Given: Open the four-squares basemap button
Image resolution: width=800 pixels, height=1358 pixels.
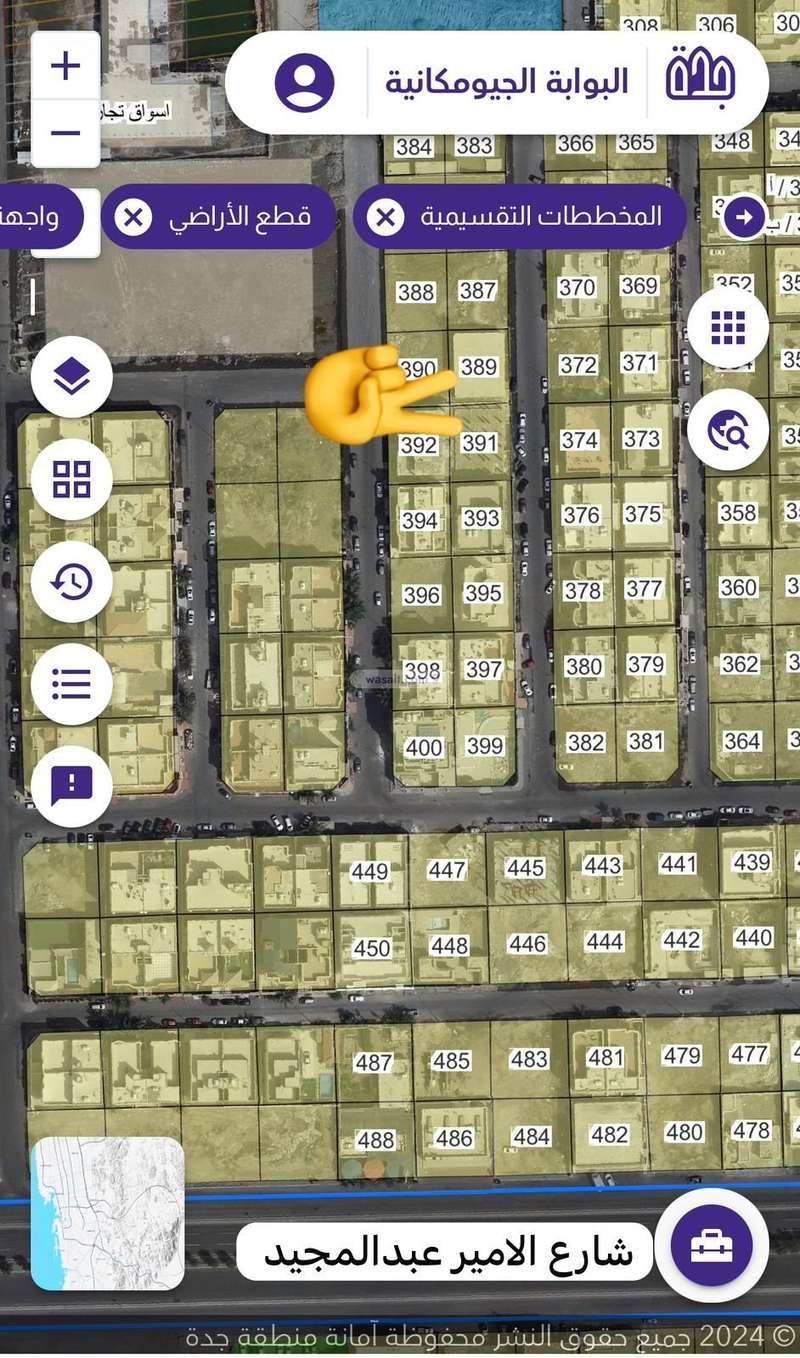Looking at the screenshot, I should 72,479.
